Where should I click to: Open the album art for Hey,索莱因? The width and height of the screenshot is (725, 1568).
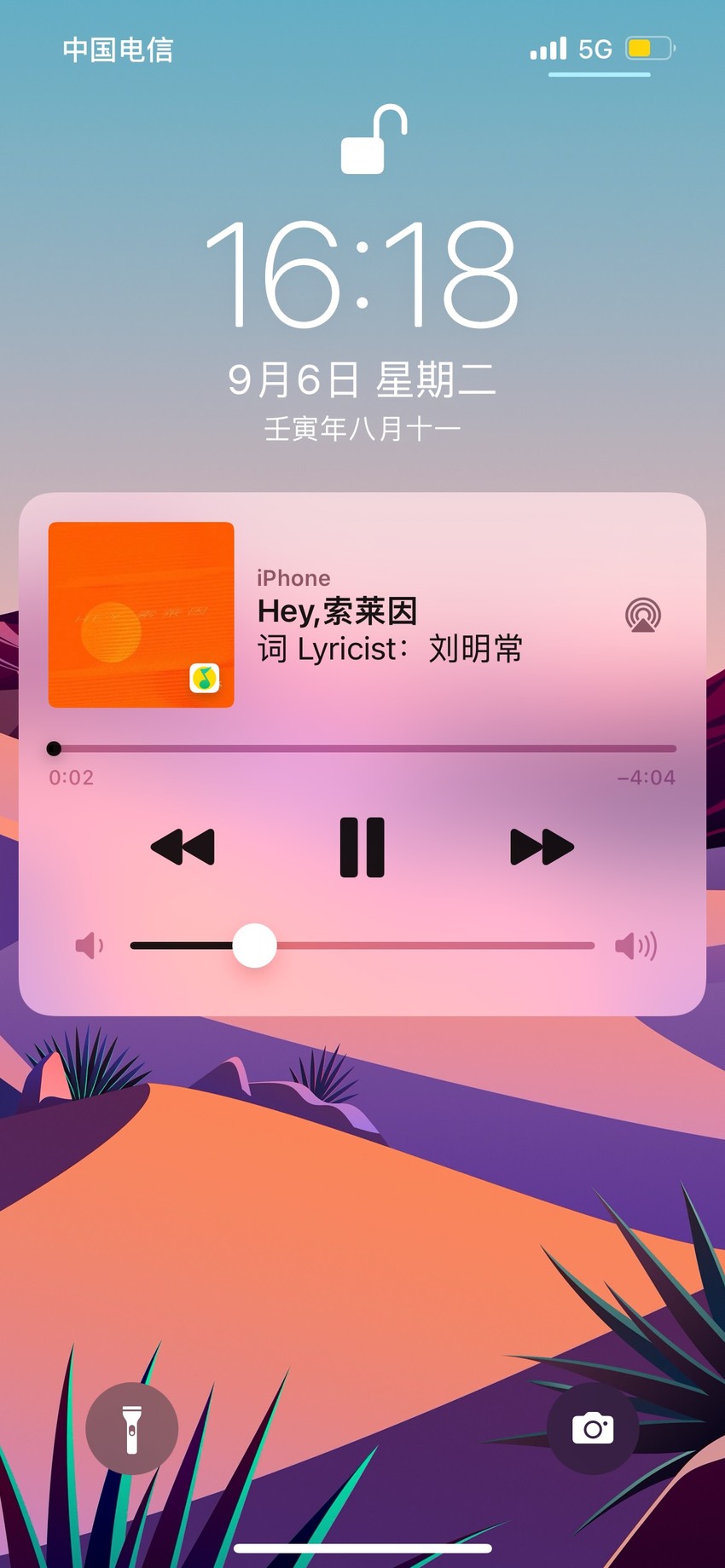[142, 615]
